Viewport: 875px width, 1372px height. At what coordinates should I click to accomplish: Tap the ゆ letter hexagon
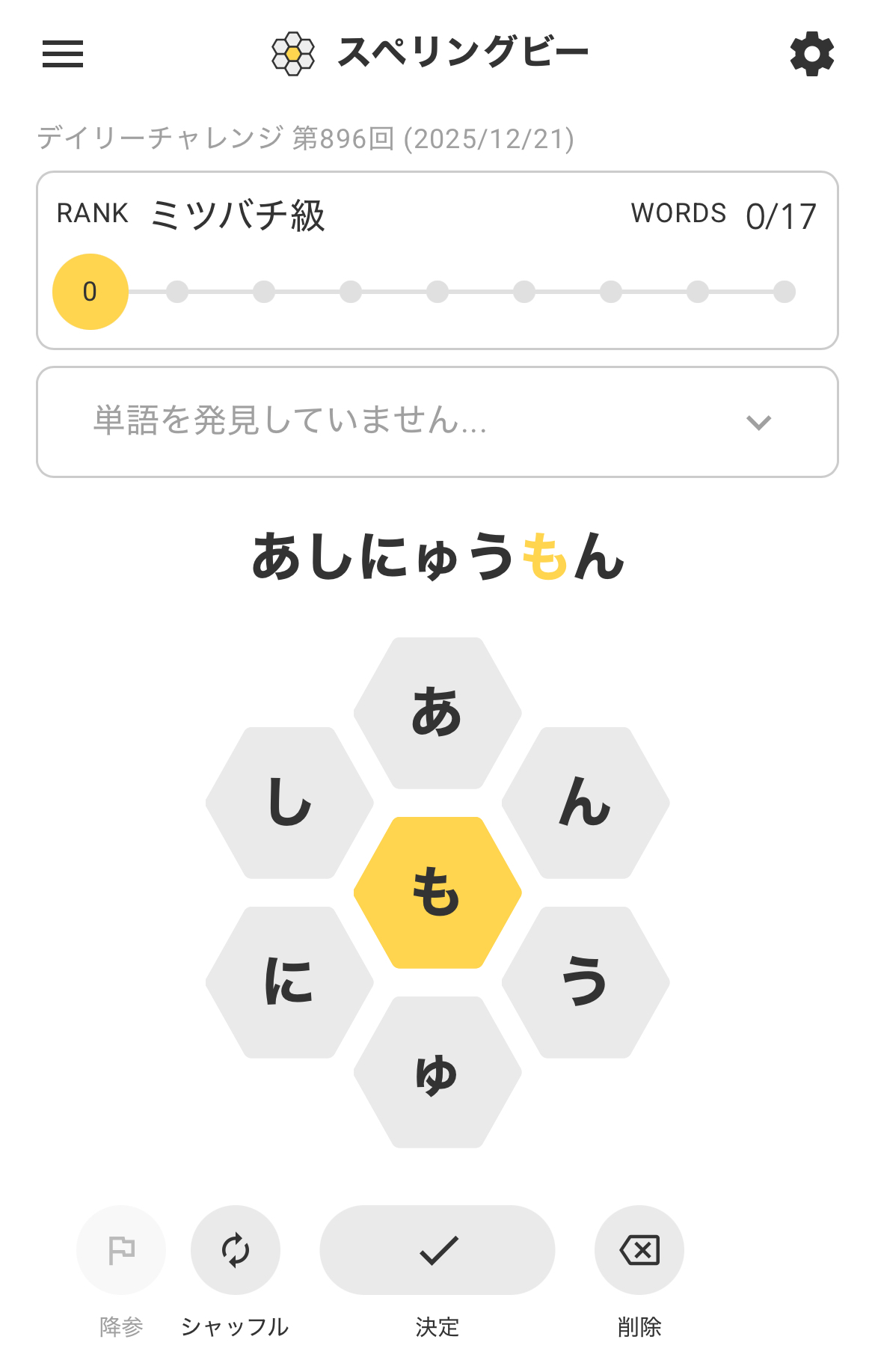coord(437,1072)
